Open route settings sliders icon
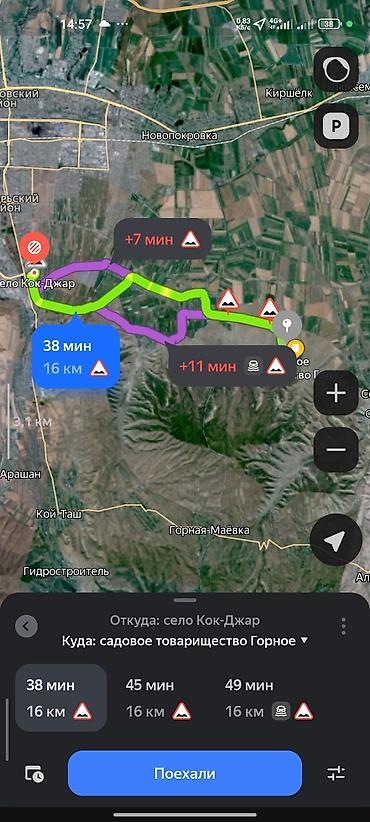Viewport: 370px width, 822px height. click(x=335, y=773)
